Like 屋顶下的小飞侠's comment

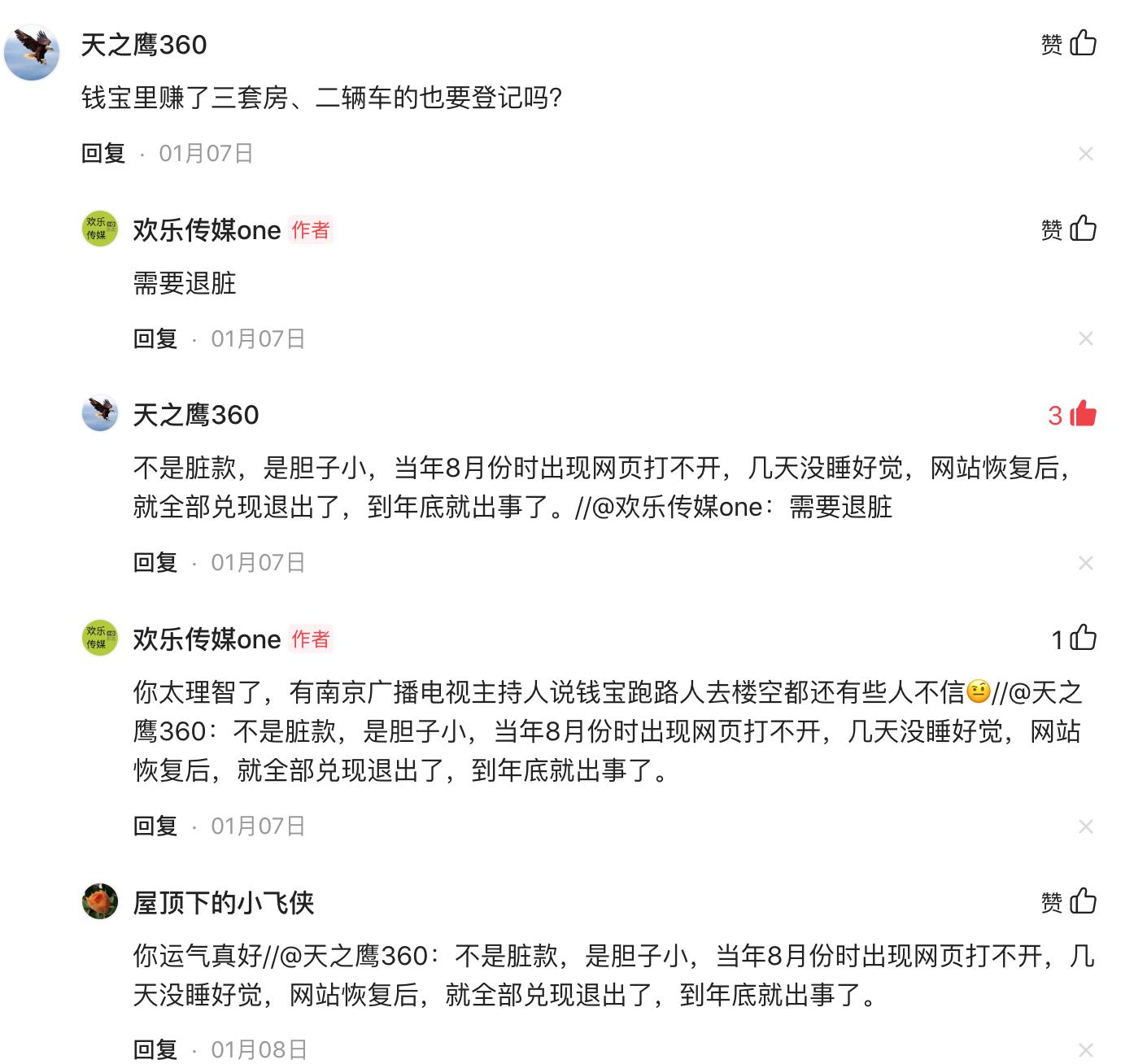[1082, 902]
